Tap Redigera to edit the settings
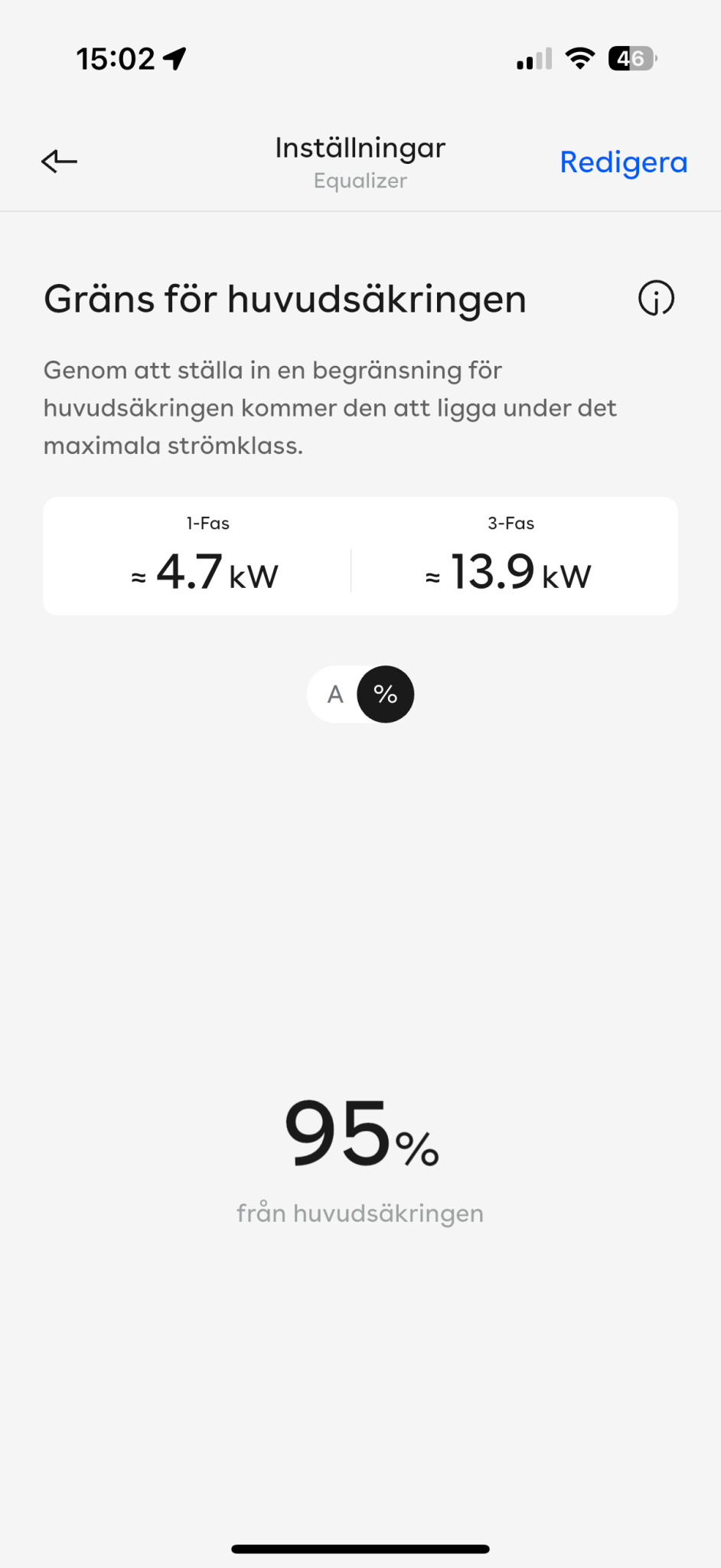This screenshot has width=721, height=1568. [x=623, y=162]
